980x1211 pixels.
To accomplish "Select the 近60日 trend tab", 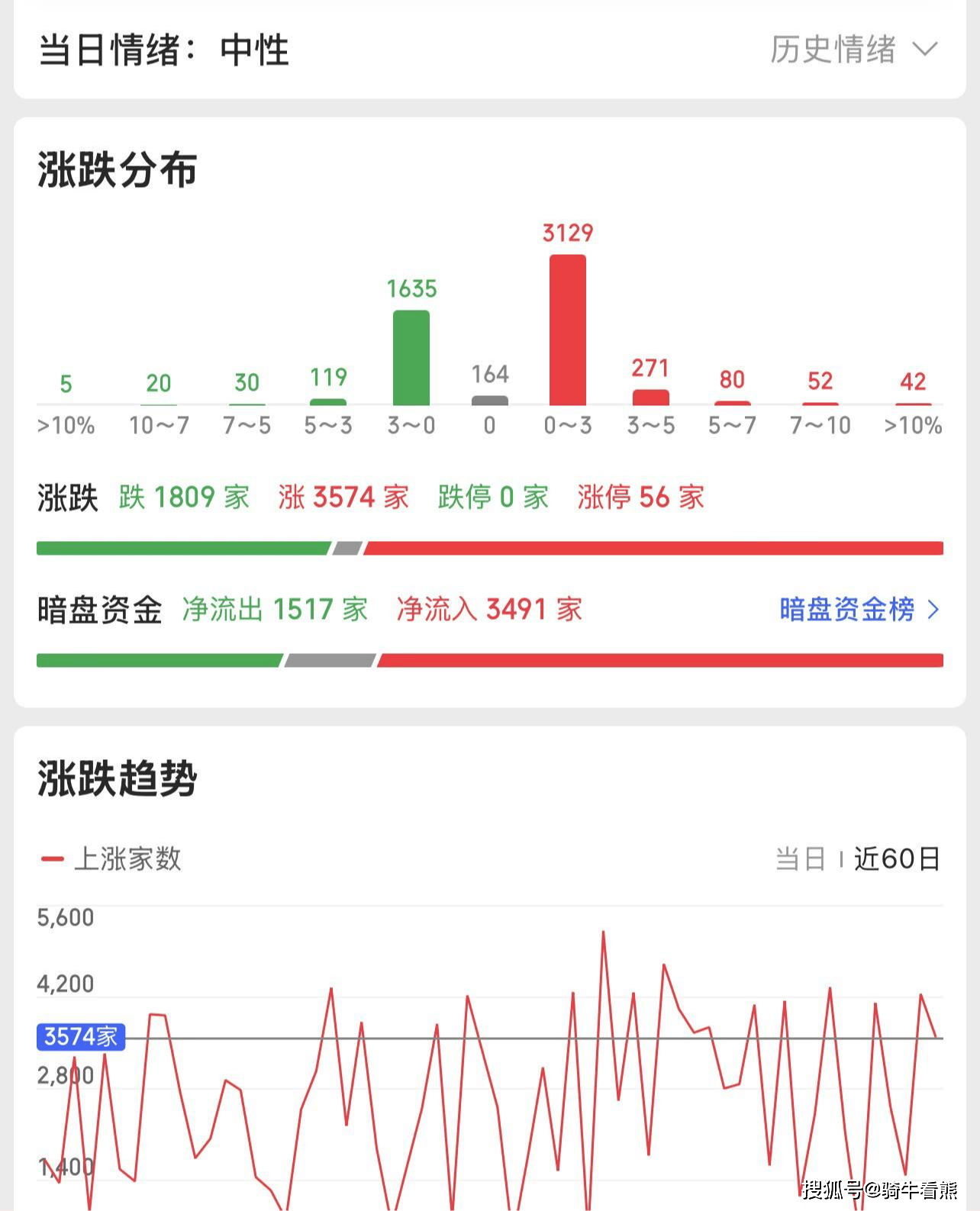I will pos(897,858).
